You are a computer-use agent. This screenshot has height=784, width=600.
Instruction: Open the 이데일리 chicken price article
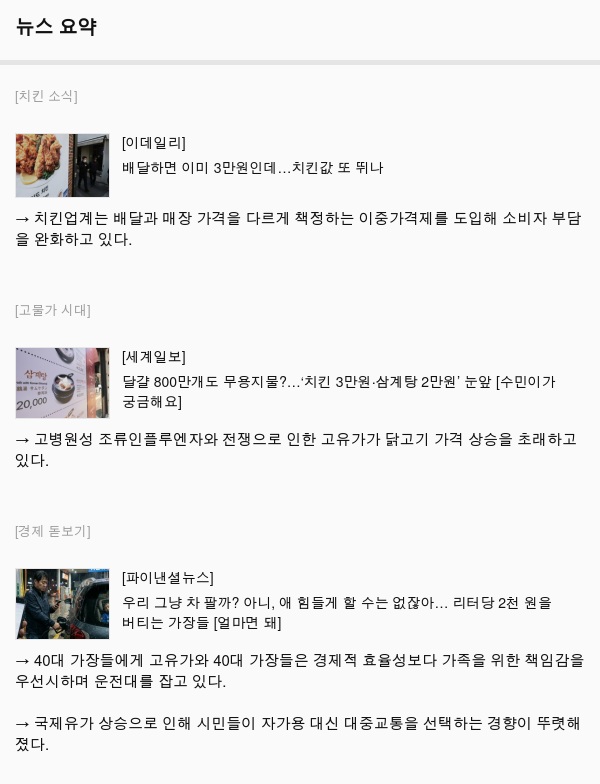tap(252, 167)
